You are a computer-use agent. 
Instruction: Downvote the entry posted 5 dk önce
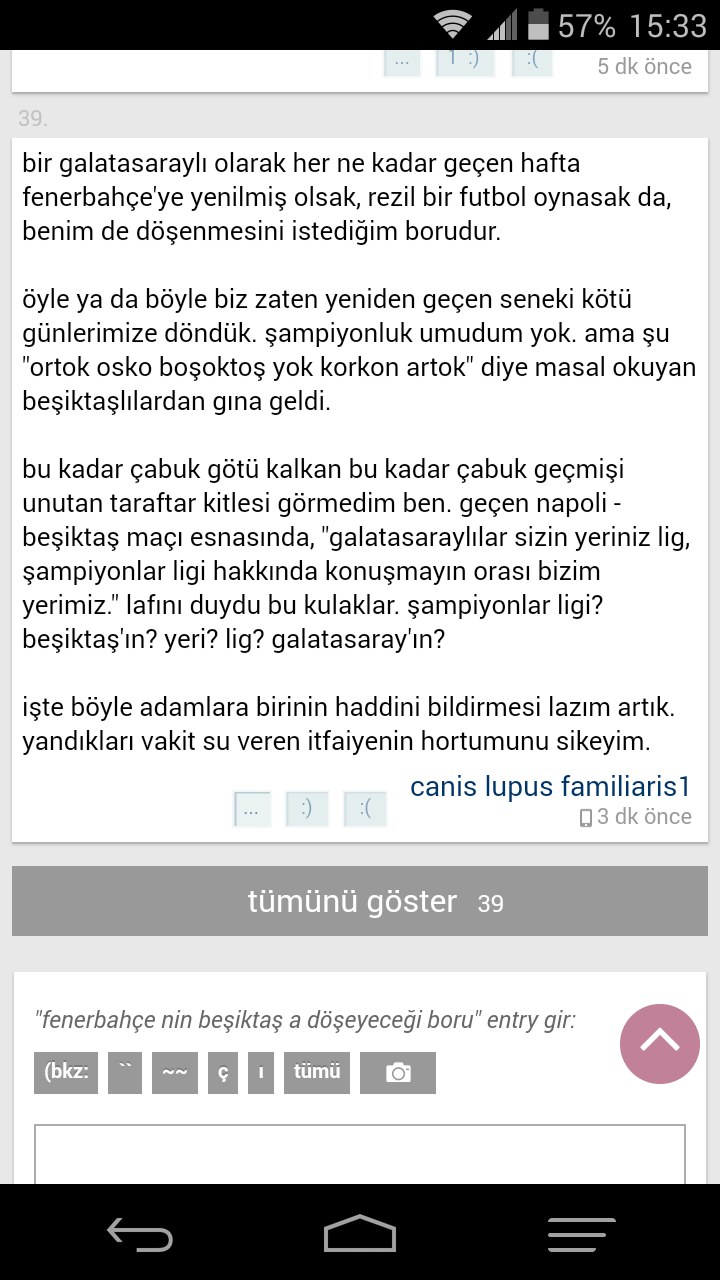532,60
